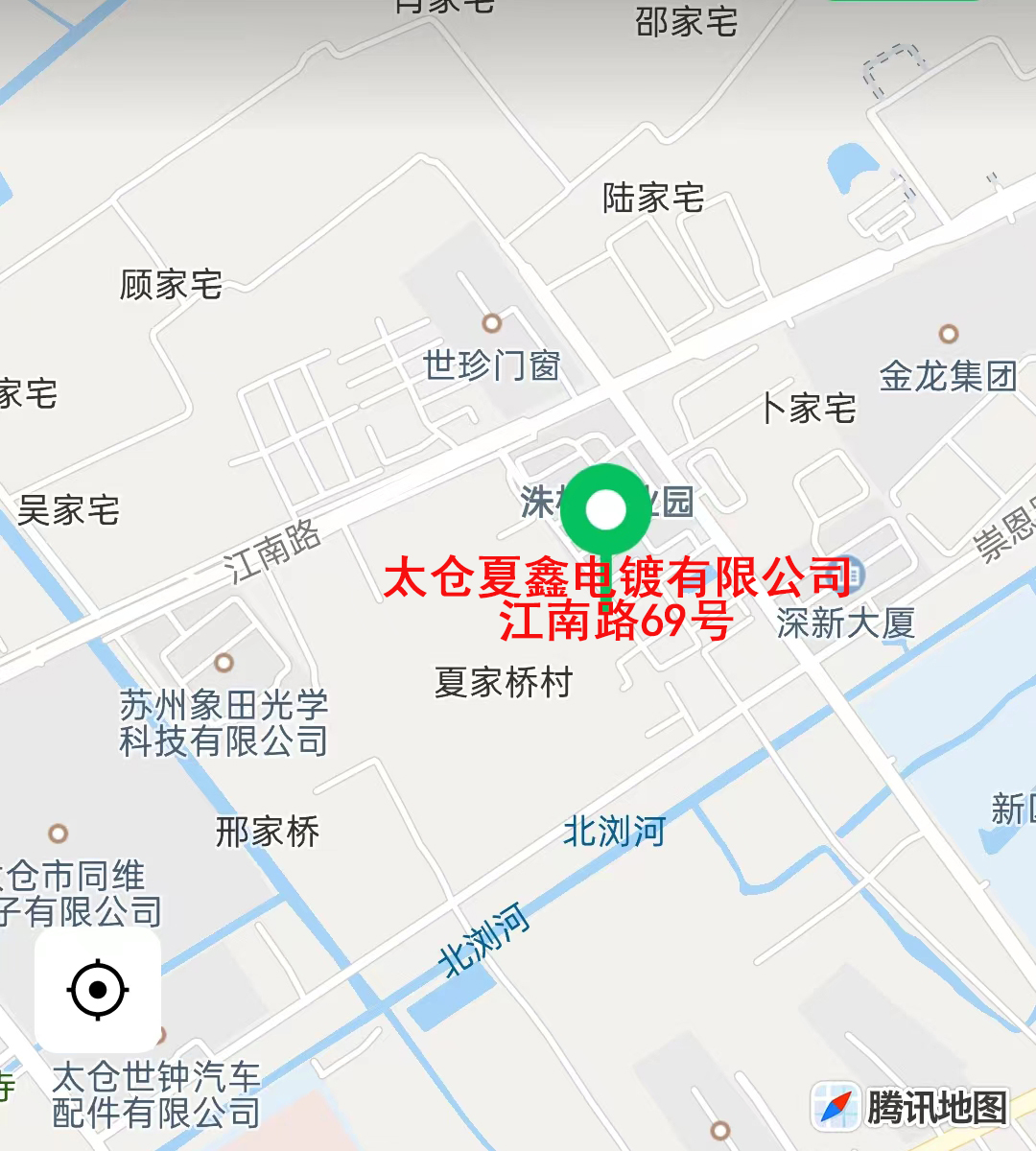This screenshot has width=1036, height=1151.
Task: Tap the green location pin marker
Action: tap(605, 511)
